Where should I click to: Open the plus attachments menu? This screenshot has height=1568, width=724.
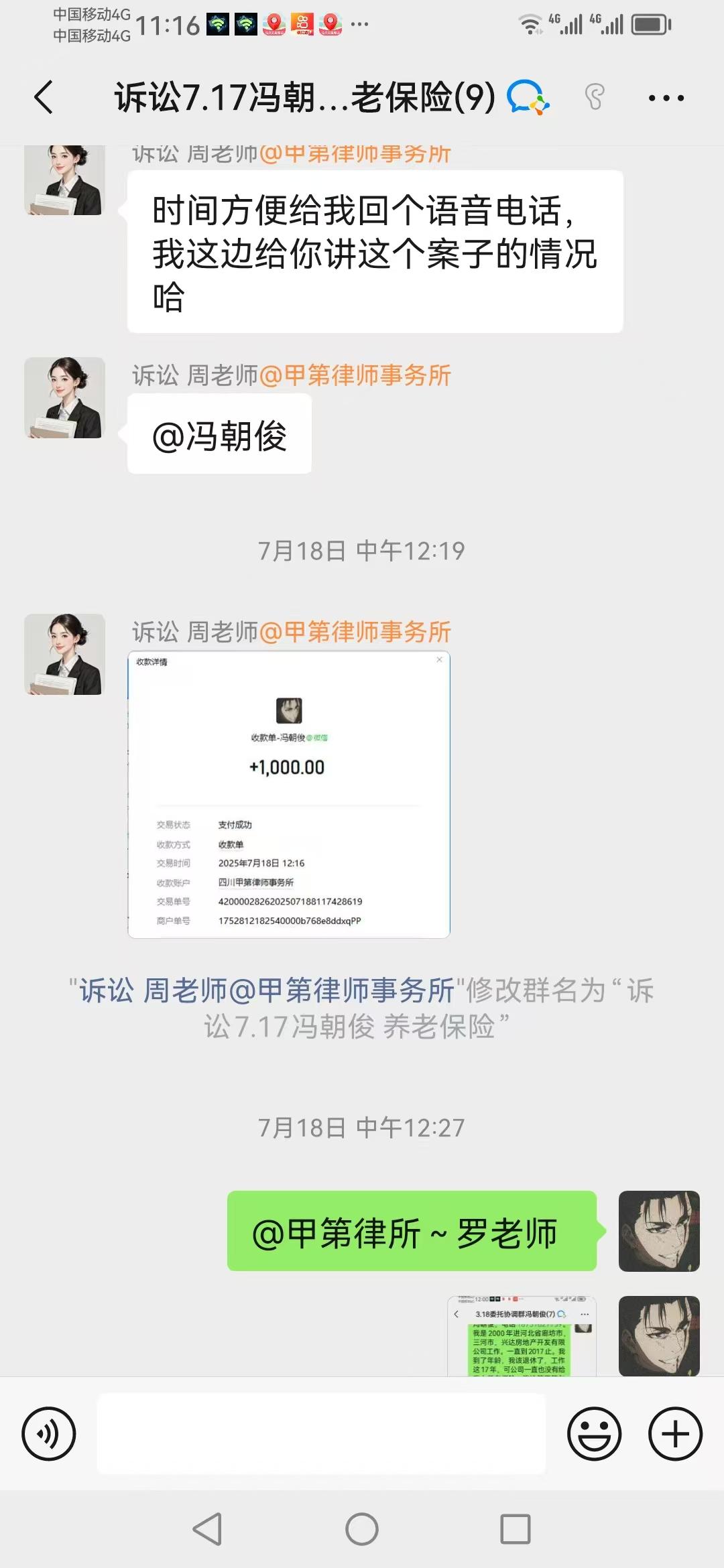(x=675, y=1434)
